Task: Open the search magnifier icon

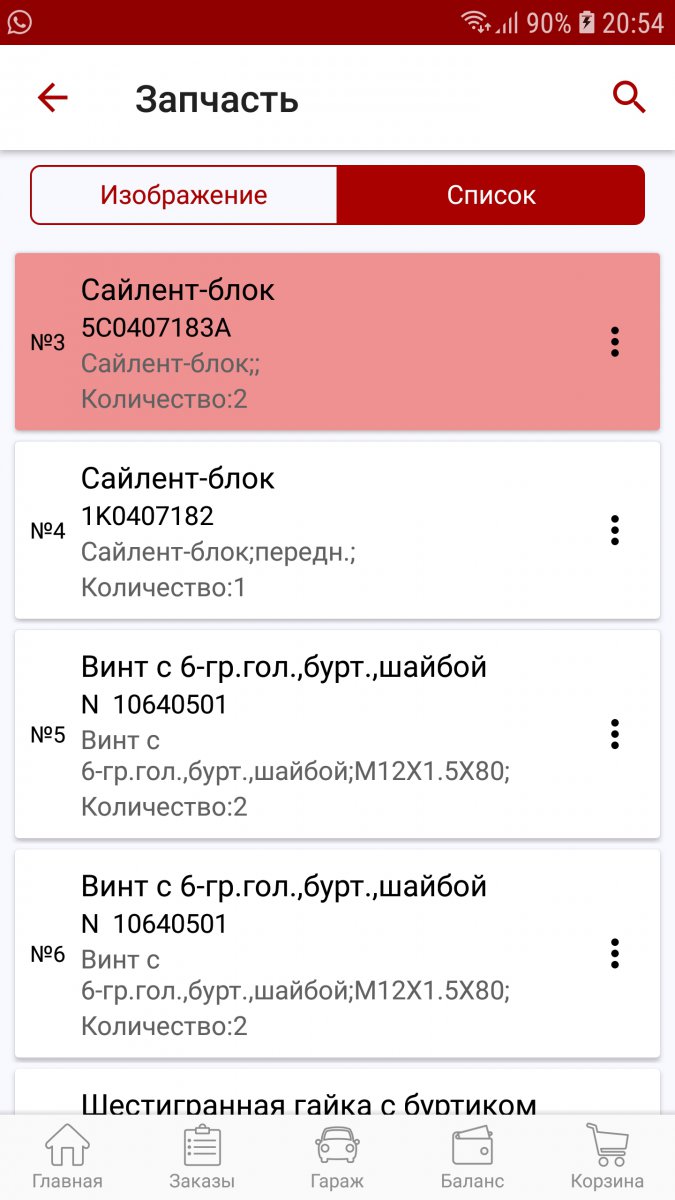Action: (x=629, y=98)
